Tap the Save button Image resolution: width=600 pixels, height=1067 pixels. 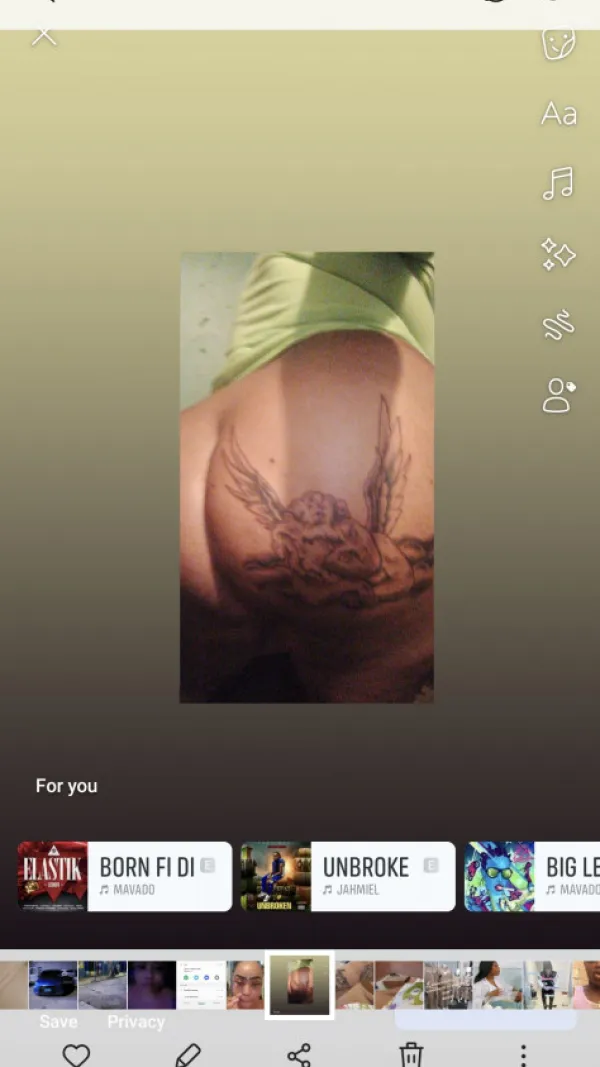click(x=58, y=1021)
